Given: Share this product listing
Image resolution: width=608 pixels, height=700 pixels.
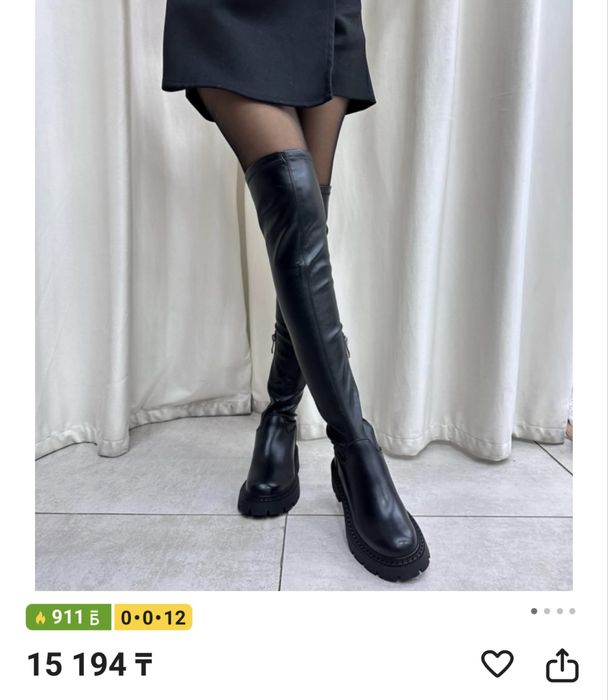Looking at the screenshot, I should pos(562,664).
